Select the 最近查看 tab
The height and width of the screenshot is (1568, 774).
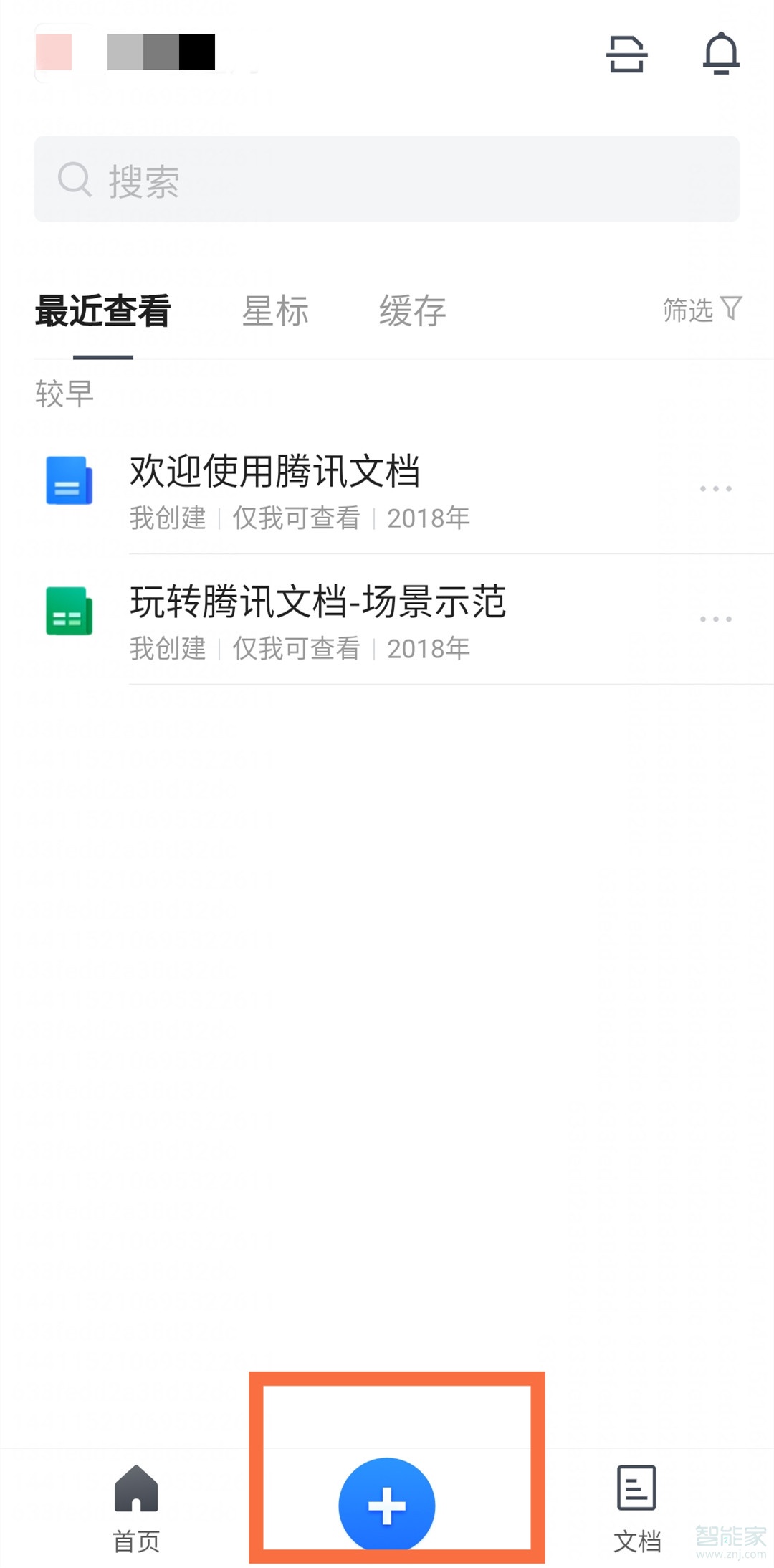[x=102, y=311]
